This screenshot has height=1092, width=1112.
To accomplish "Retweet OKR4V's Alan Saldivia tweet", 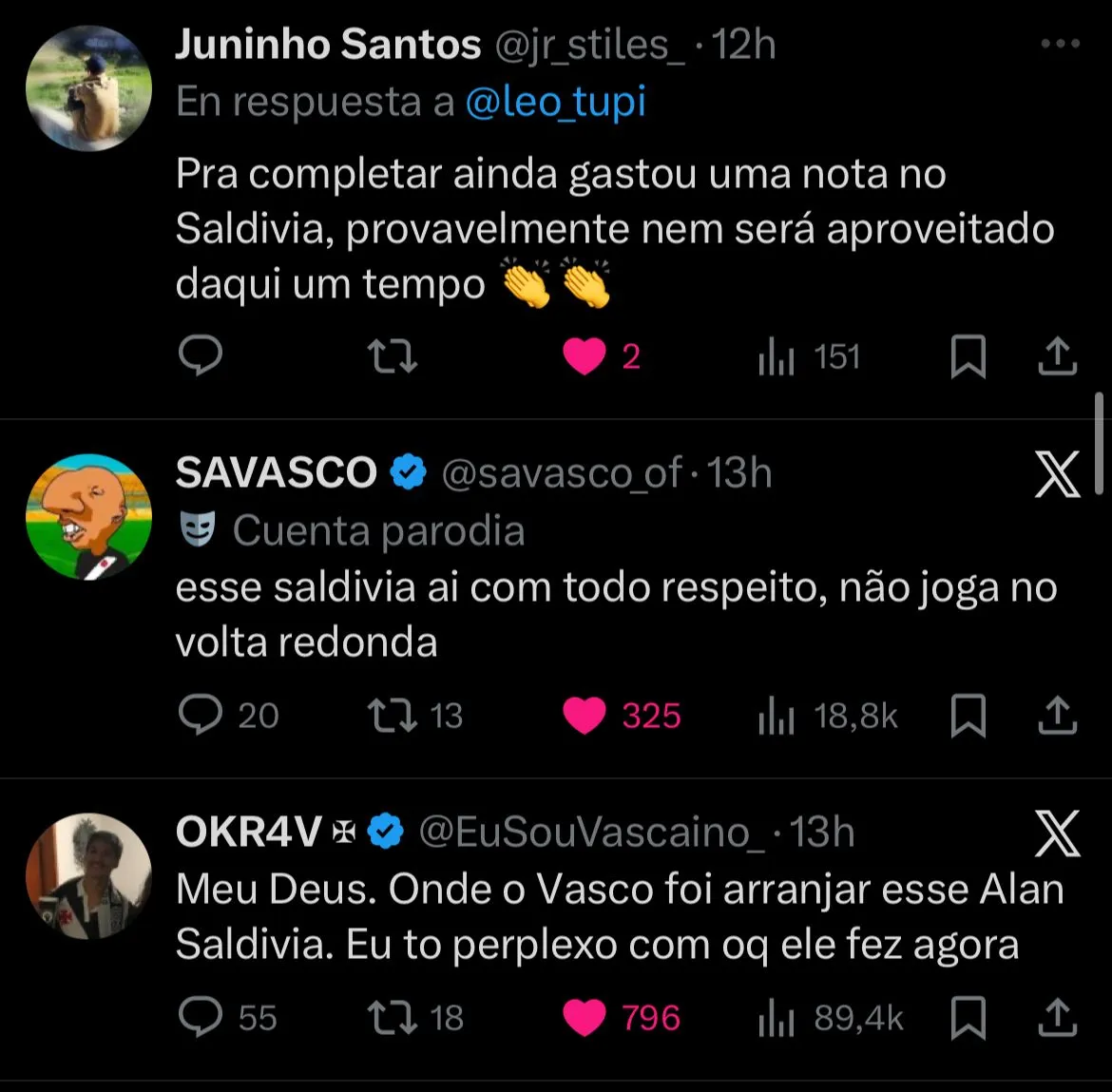I will 393,1018.
